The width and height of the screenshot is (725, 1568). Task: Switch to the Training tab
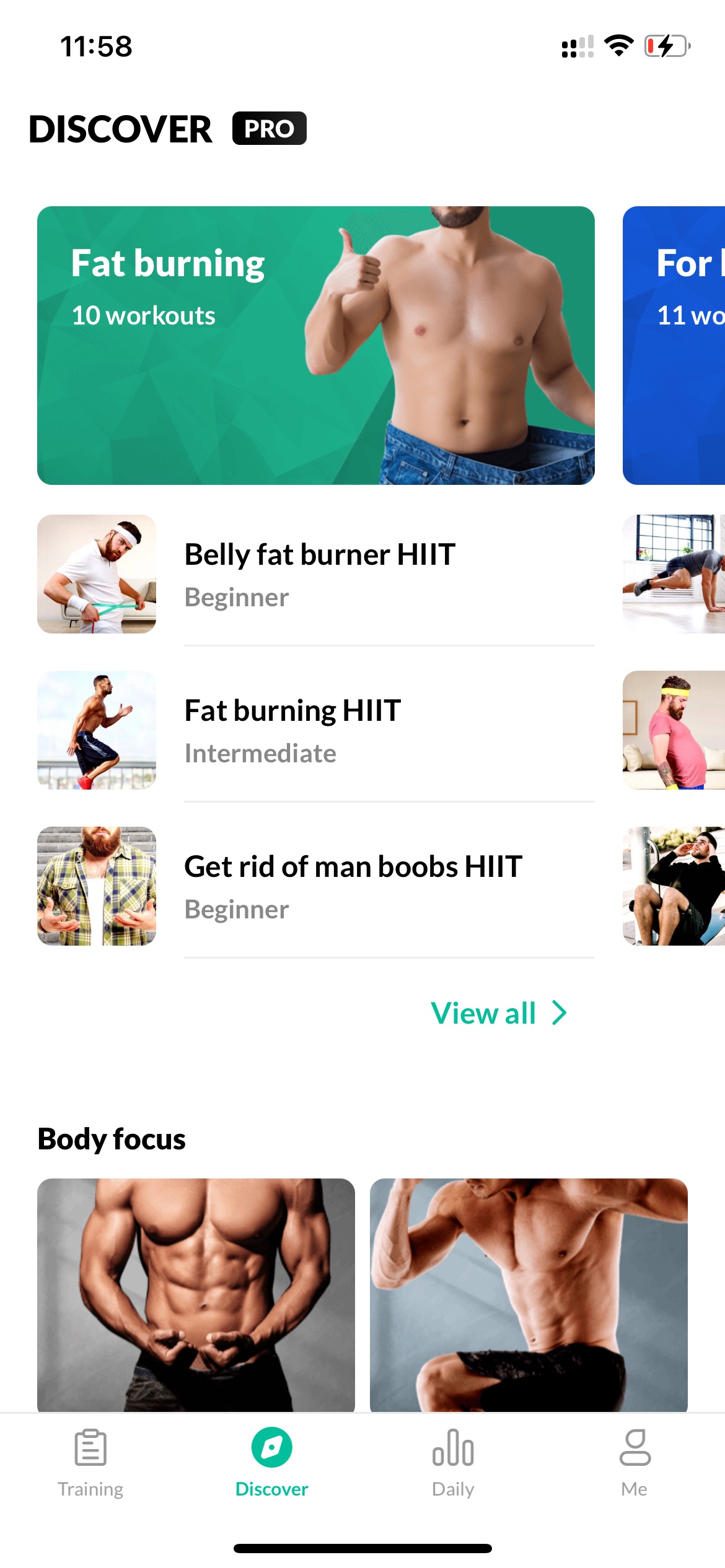click(x=90, y=1463)
